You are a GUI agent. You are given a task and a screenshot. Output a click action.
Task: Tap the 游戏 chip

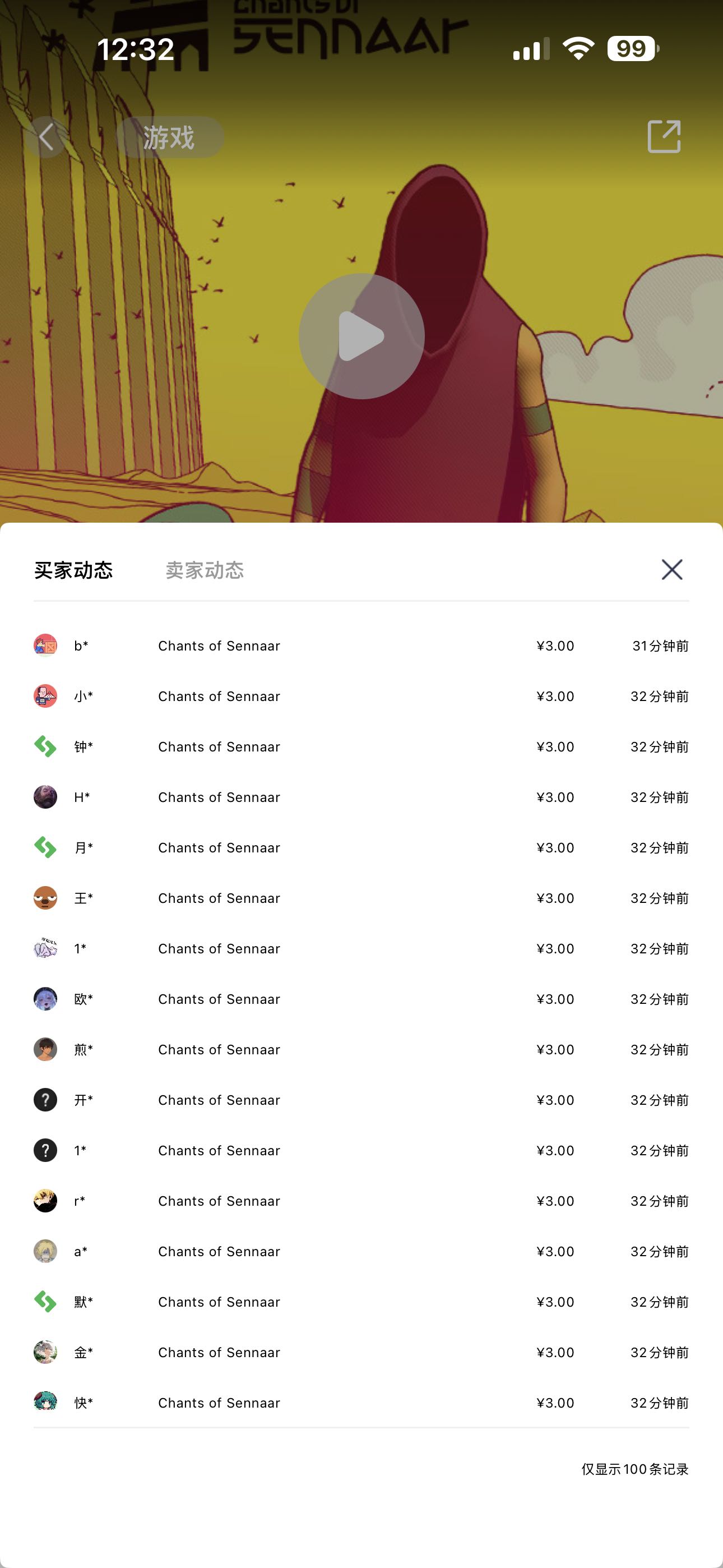(169, 137)
